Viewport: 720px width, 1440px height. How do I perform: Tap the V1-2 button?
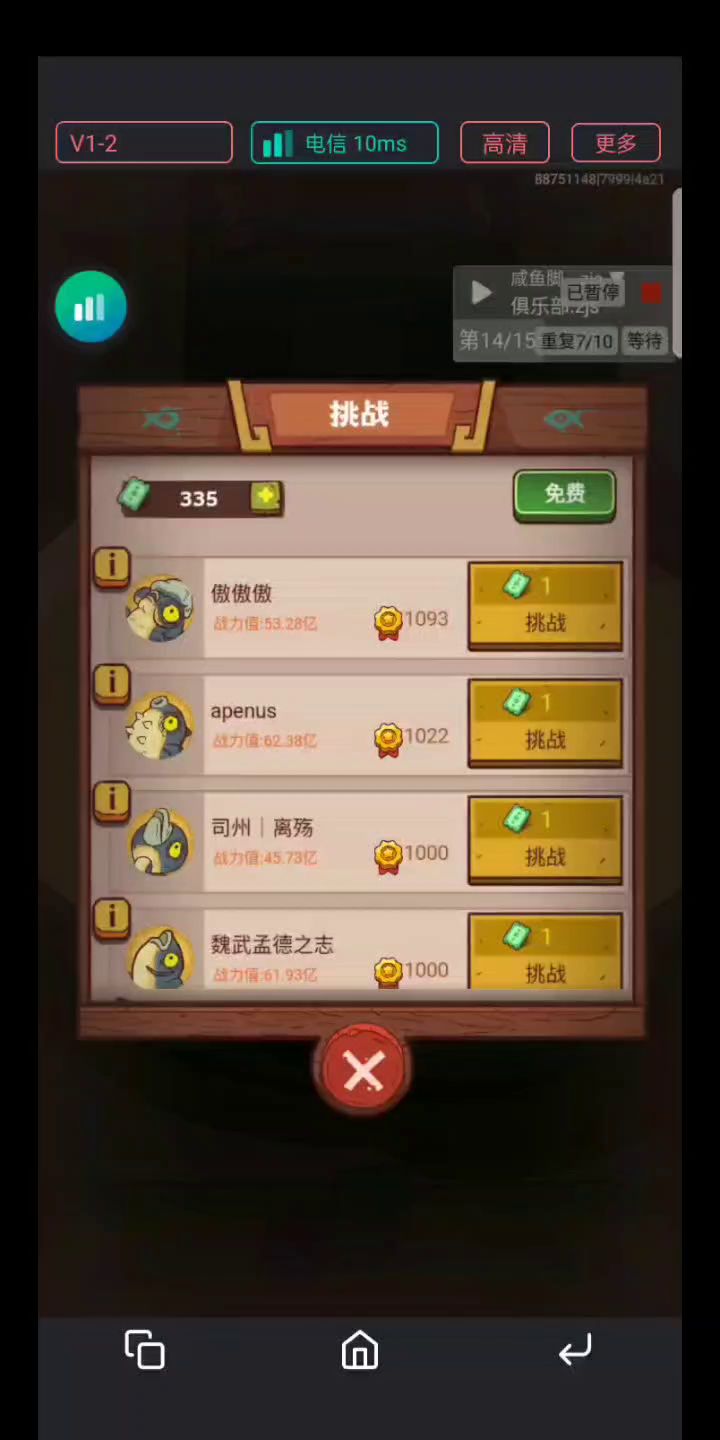point(144,143)
